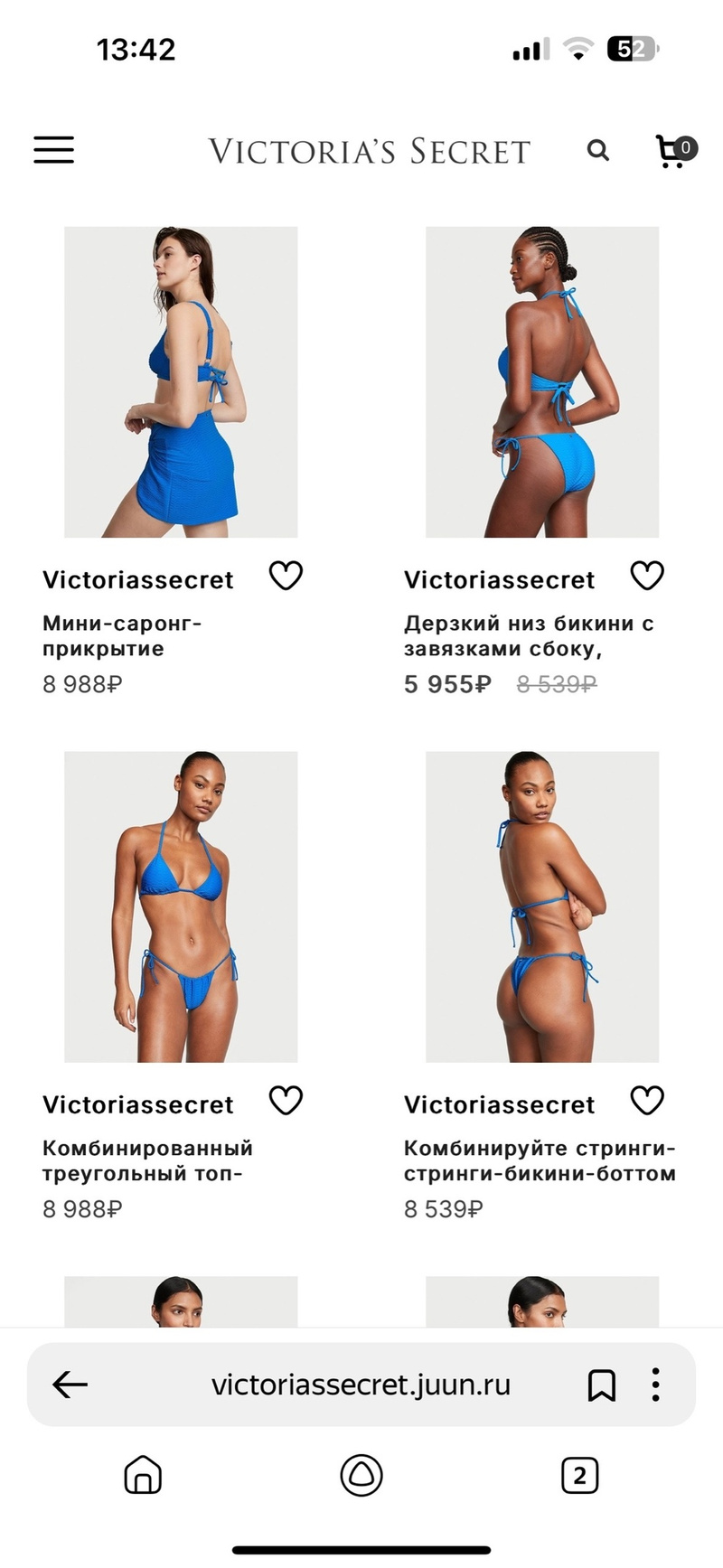Favorite the Мини-саронг-прикрытие item
This screenshot has width=723, height=1568.
286,576
